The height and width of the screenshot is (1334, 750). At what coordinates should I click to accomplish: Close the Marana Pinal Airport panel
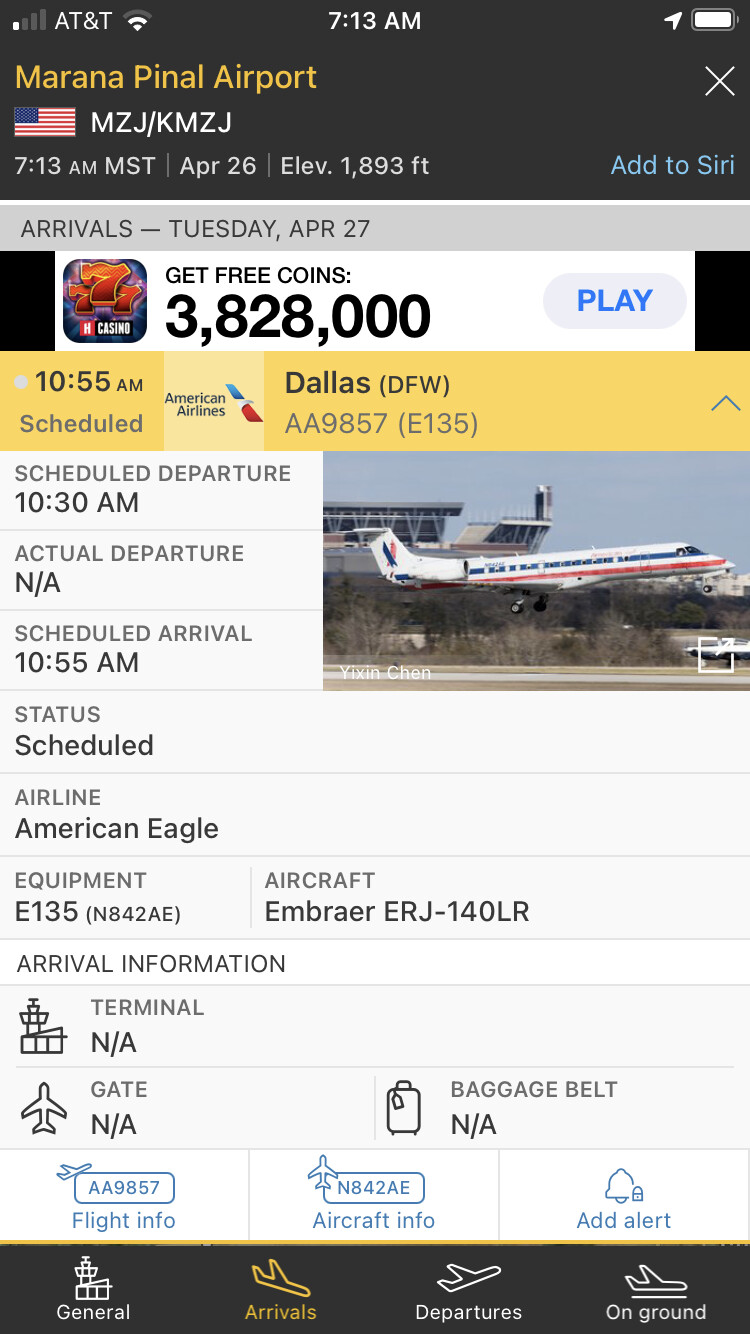tap(719, 81)
